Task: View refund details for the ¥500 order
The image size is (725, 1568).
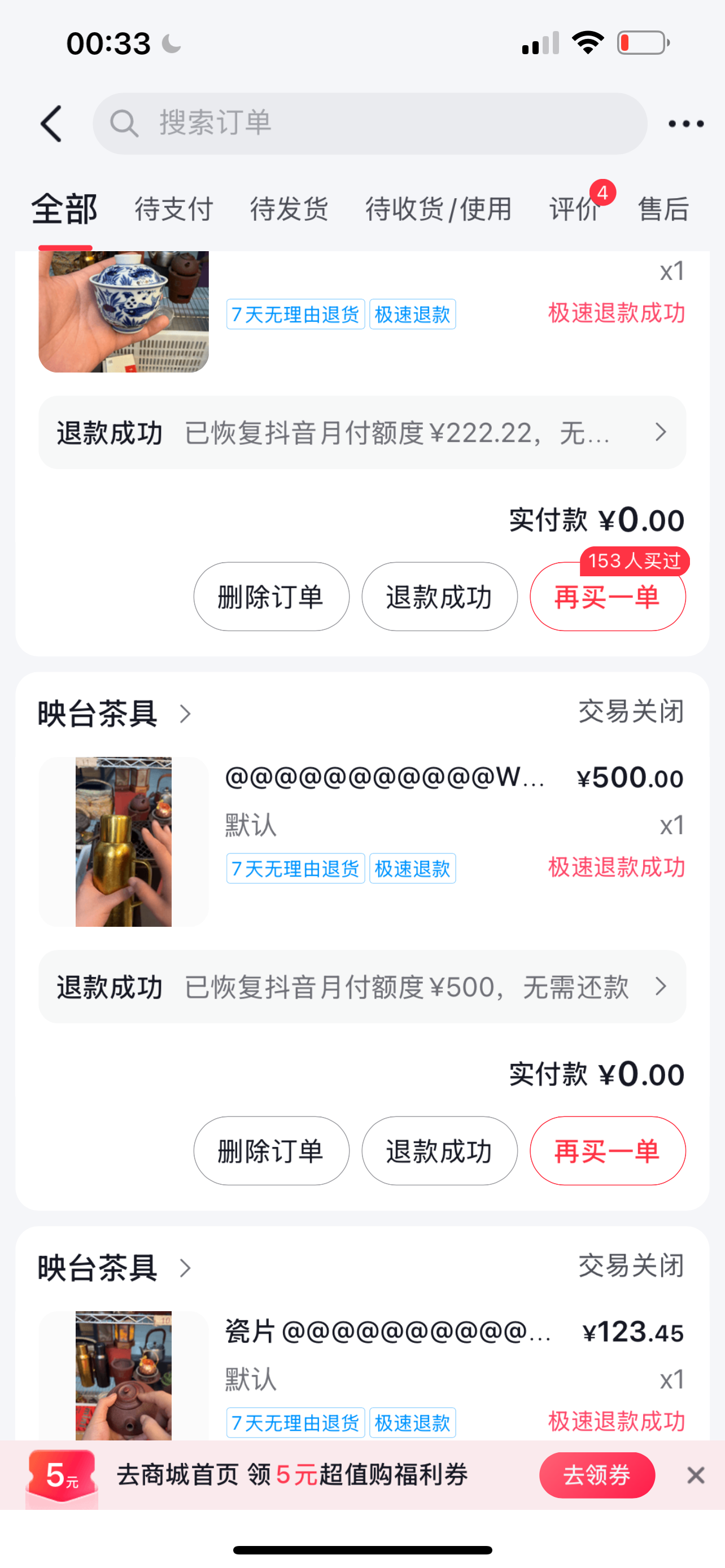Action: point(362,987)
